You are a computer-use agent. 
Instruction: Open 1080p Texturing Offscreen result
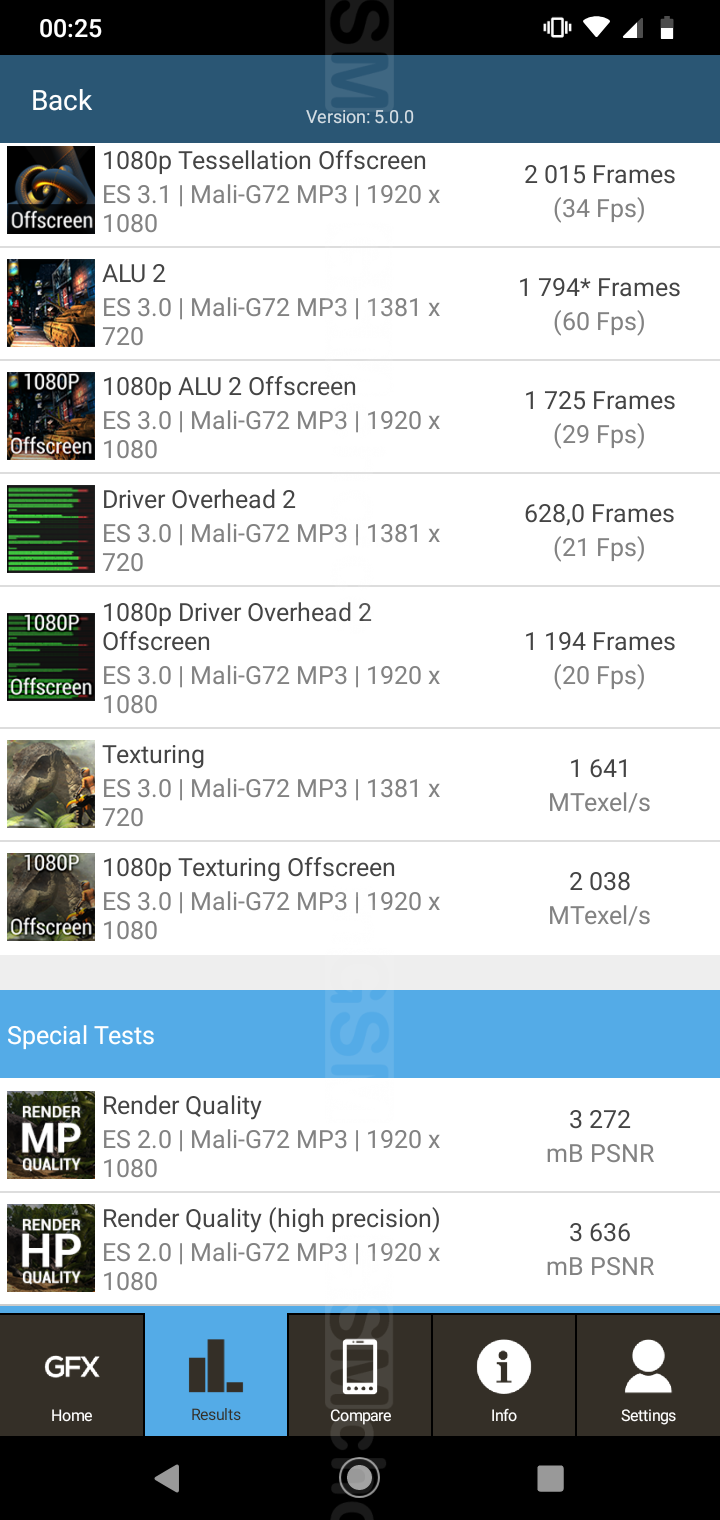[x=360, y=898]
